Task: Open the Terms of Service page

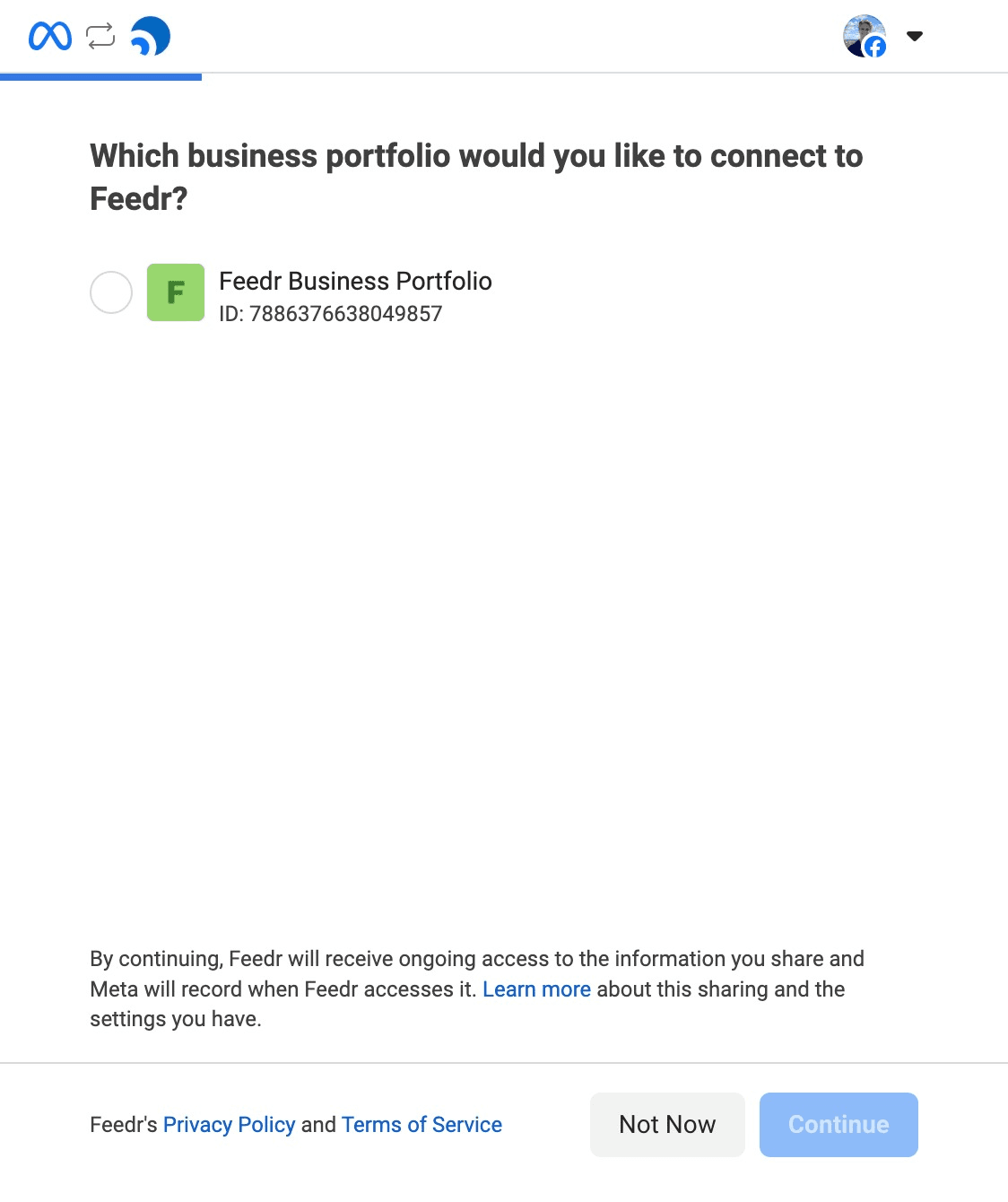Action: 421,1124
